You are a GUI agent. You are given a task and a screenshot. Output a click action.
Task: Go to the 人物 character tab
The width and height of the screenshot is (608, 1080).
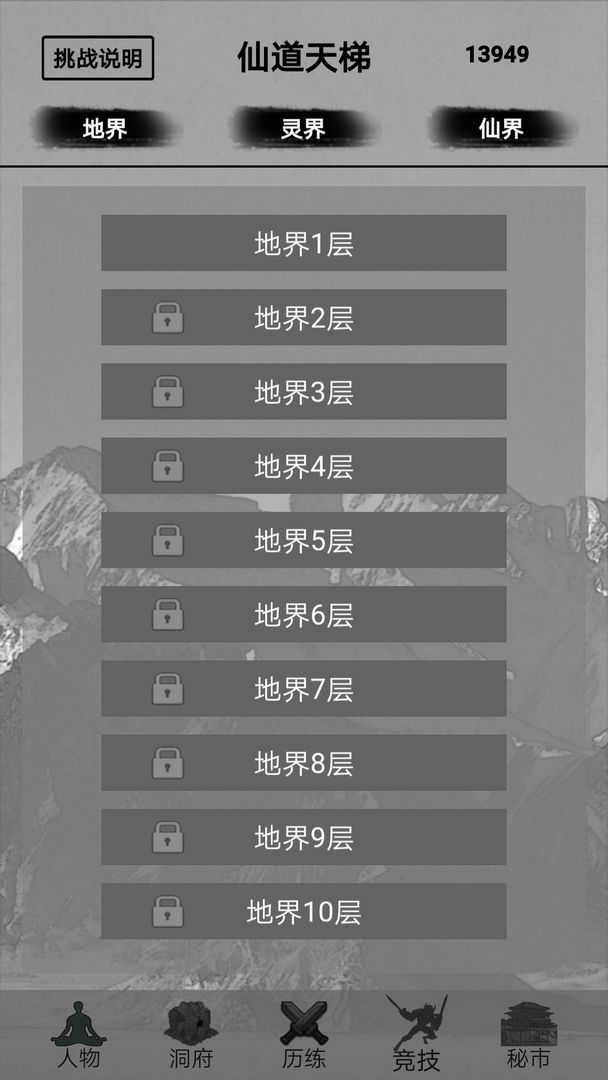[78, 1035]
